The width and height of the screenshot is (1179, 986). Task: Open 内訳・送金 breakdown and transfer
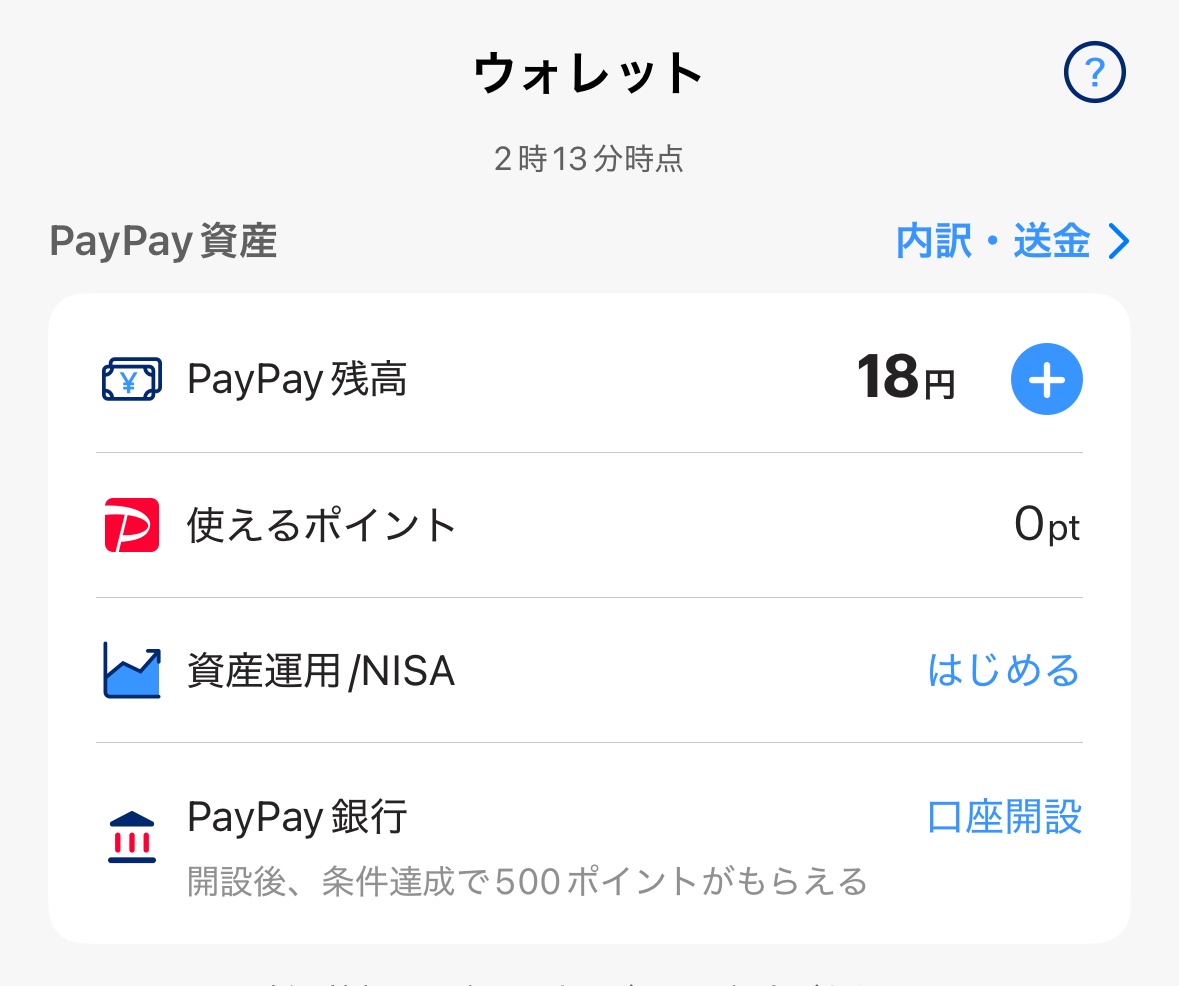click(x=1011, y=242)
